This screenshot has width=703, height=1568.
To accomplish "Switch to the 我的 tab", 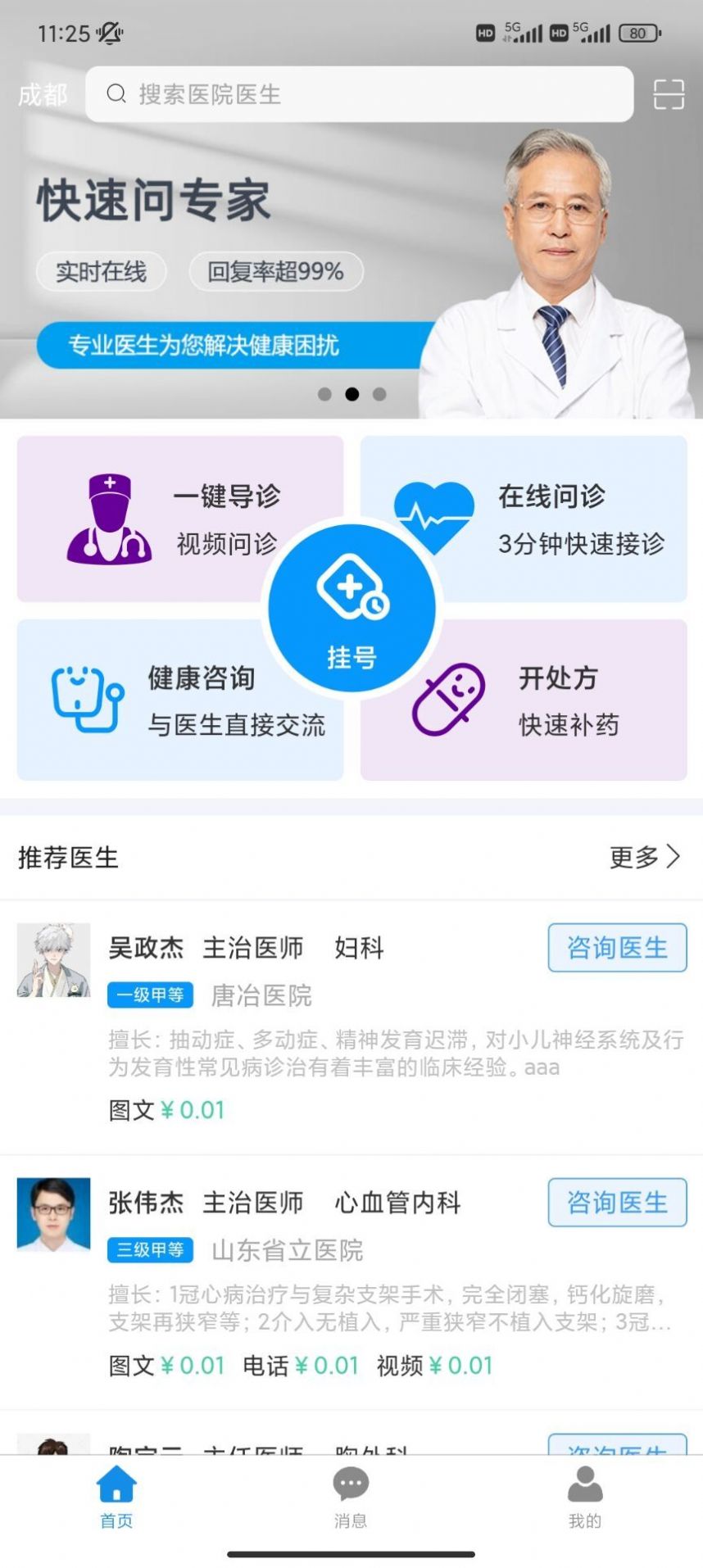I will 584,1498.
